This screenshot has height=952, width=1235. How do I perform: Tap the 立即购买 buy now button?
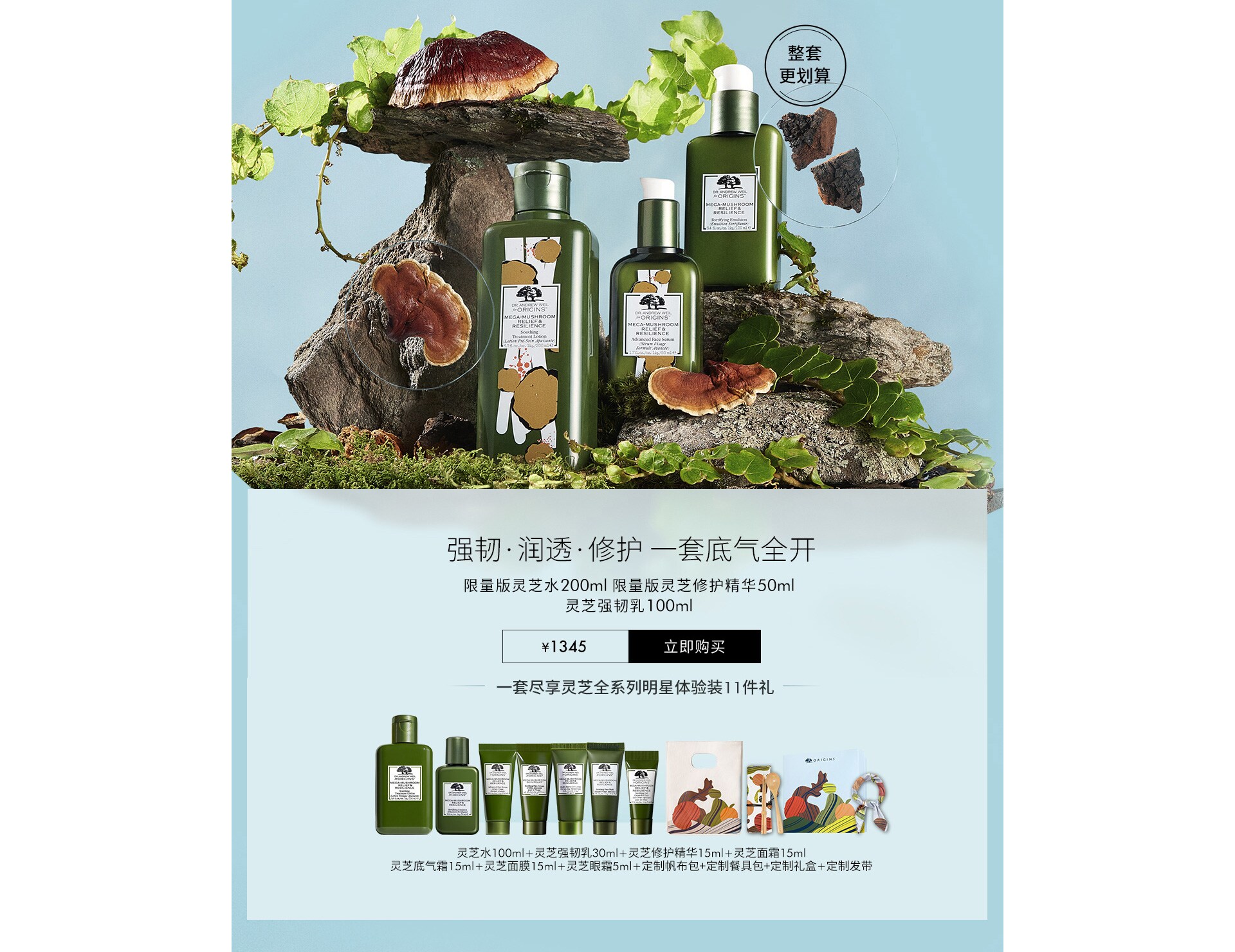694,646
